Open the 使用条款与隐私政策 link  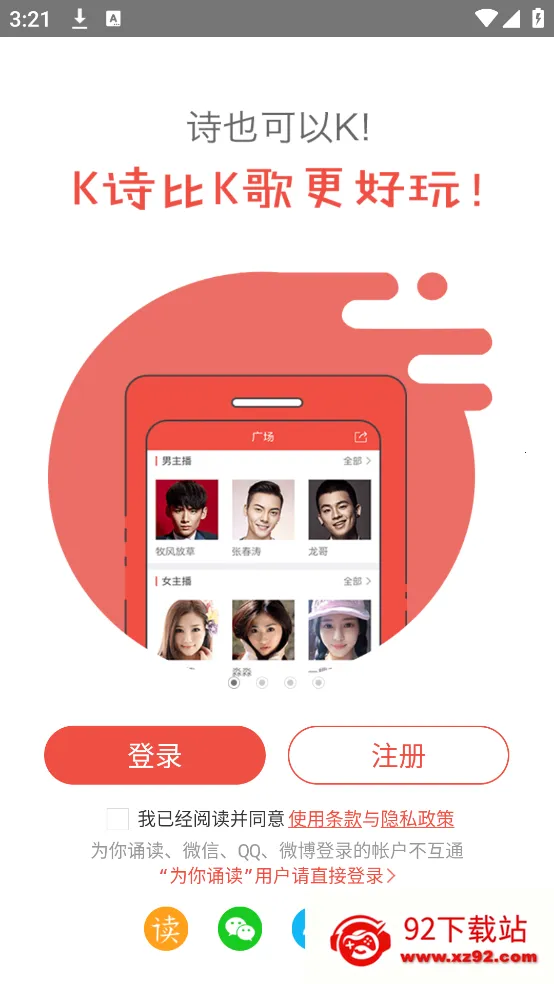coord(371,819)
